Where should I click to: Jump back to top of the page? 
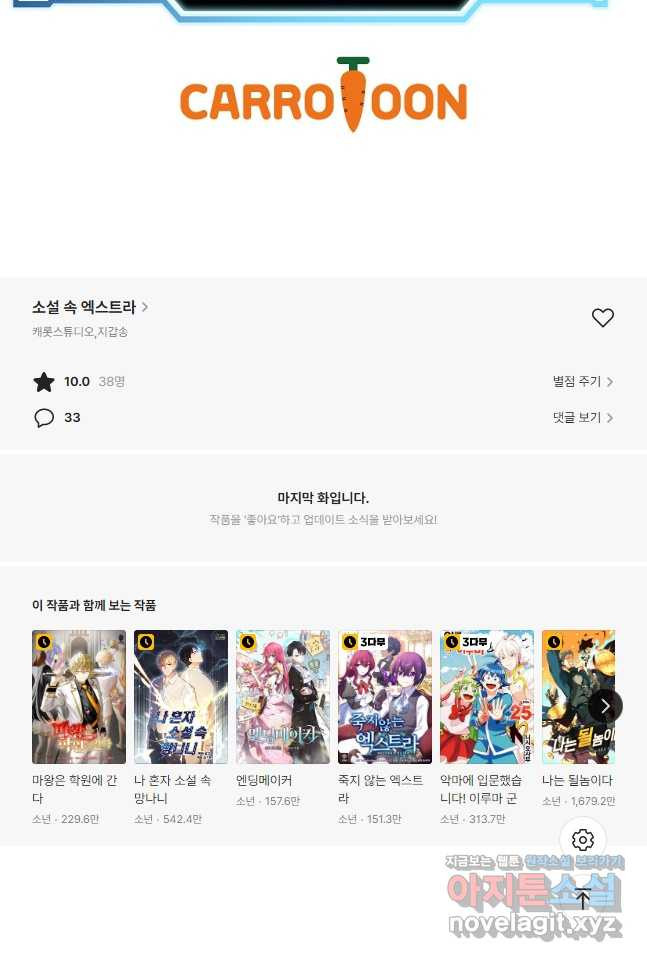click(x=583, y=896)
